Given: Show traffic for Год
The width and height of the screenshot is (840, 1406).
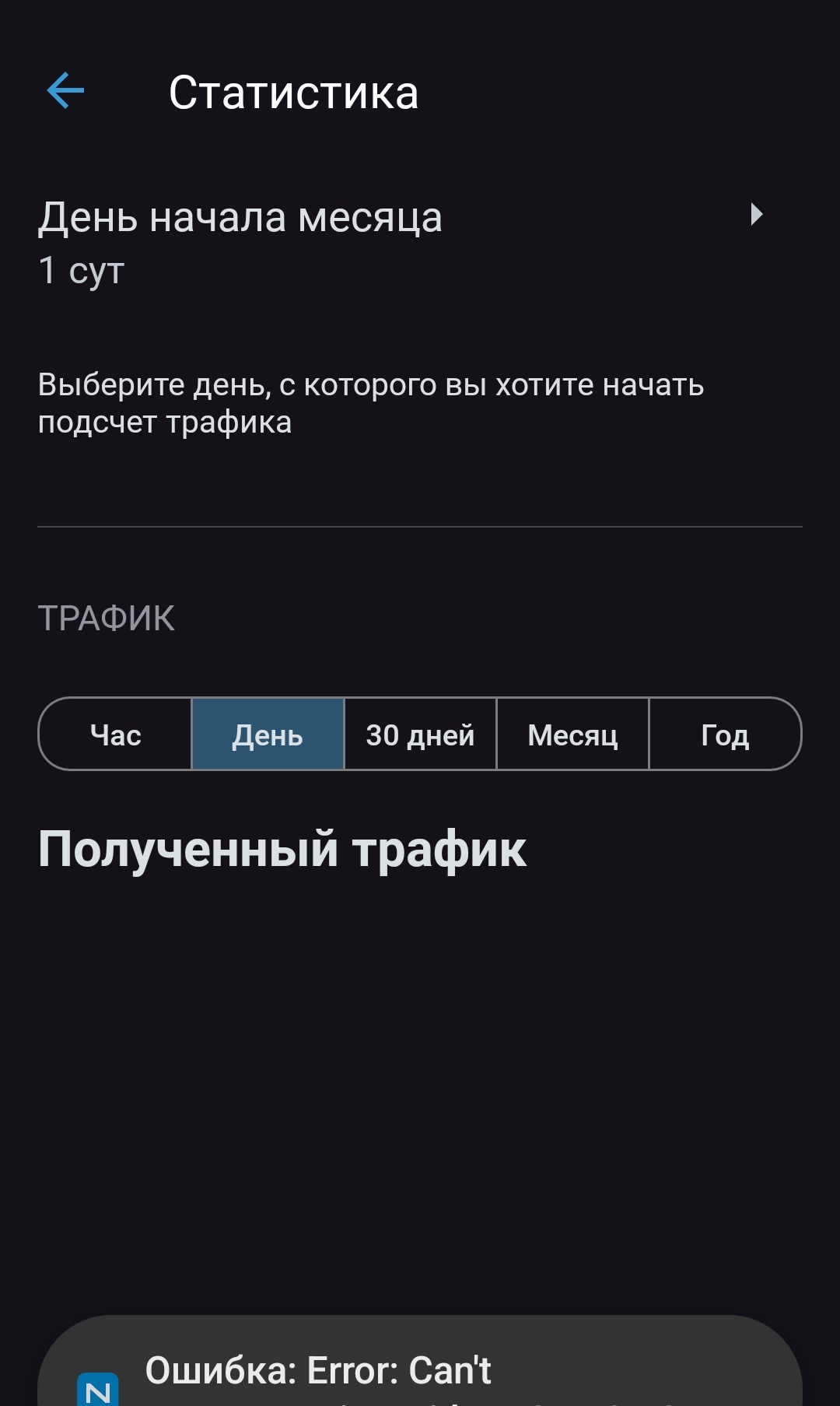Looking at the screenshot, I should click(724, 735).
